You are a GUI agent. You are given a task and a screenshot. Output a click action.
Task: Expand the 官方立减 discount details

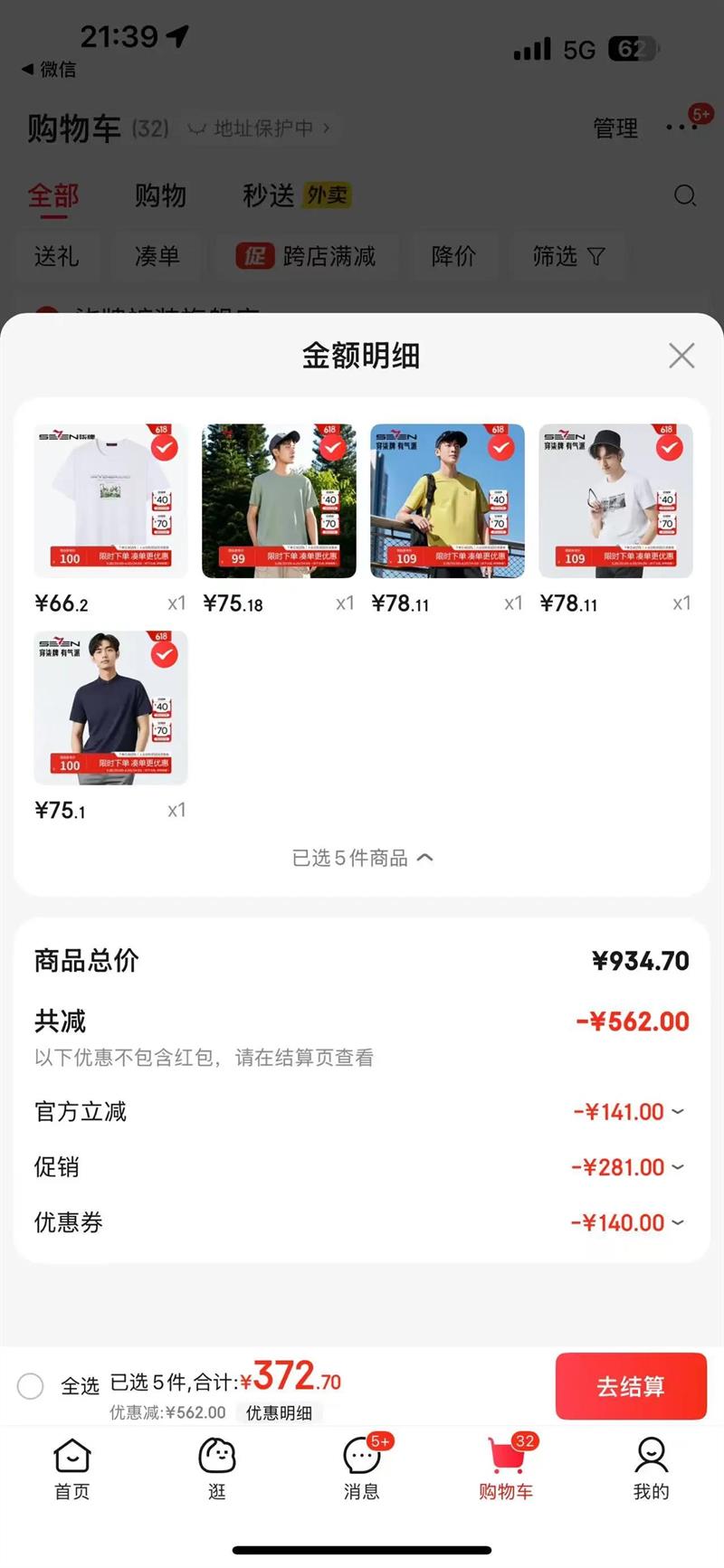629,1112
